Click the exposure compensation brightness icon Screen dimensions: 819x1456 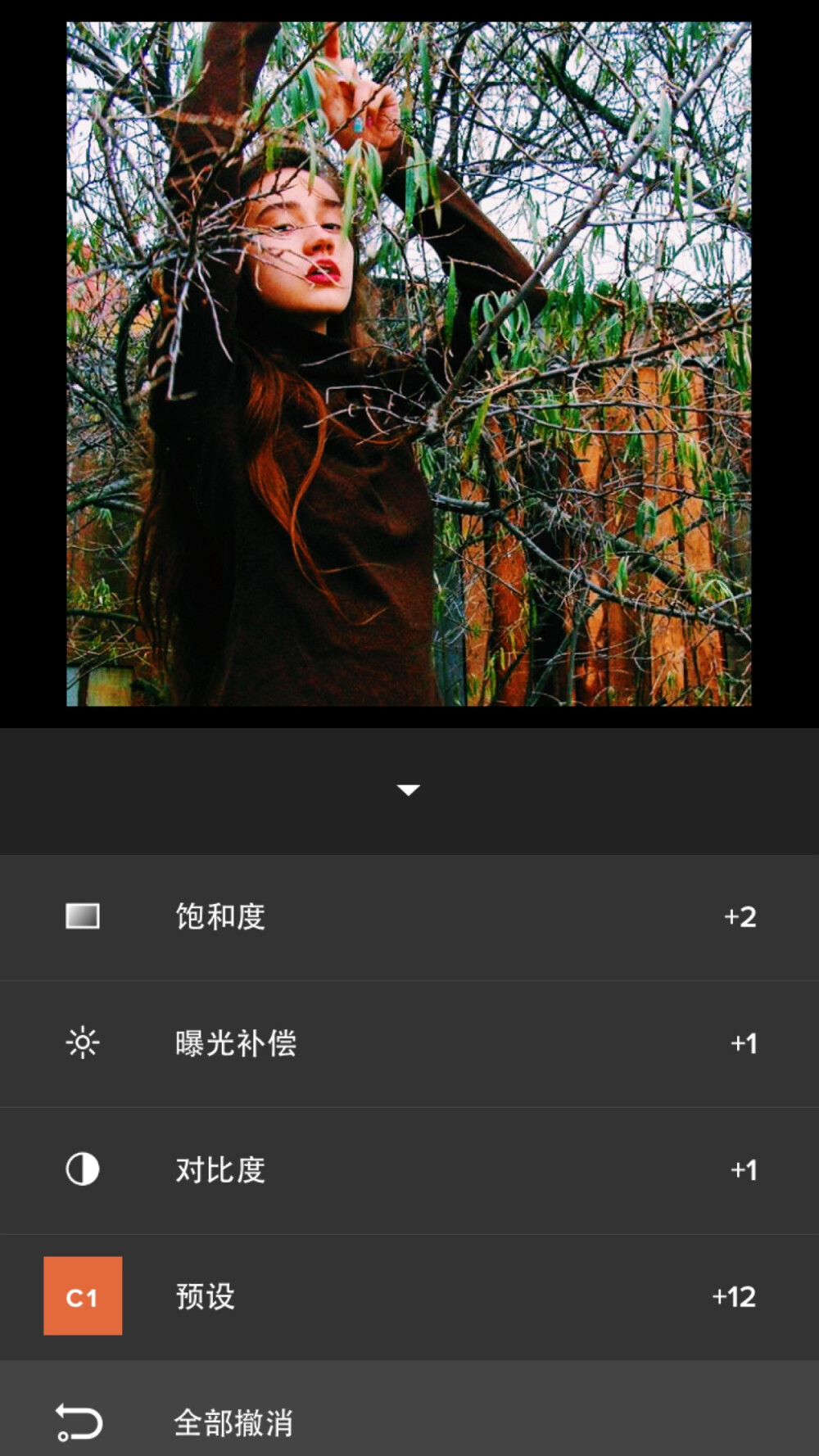click(82, 1043)
